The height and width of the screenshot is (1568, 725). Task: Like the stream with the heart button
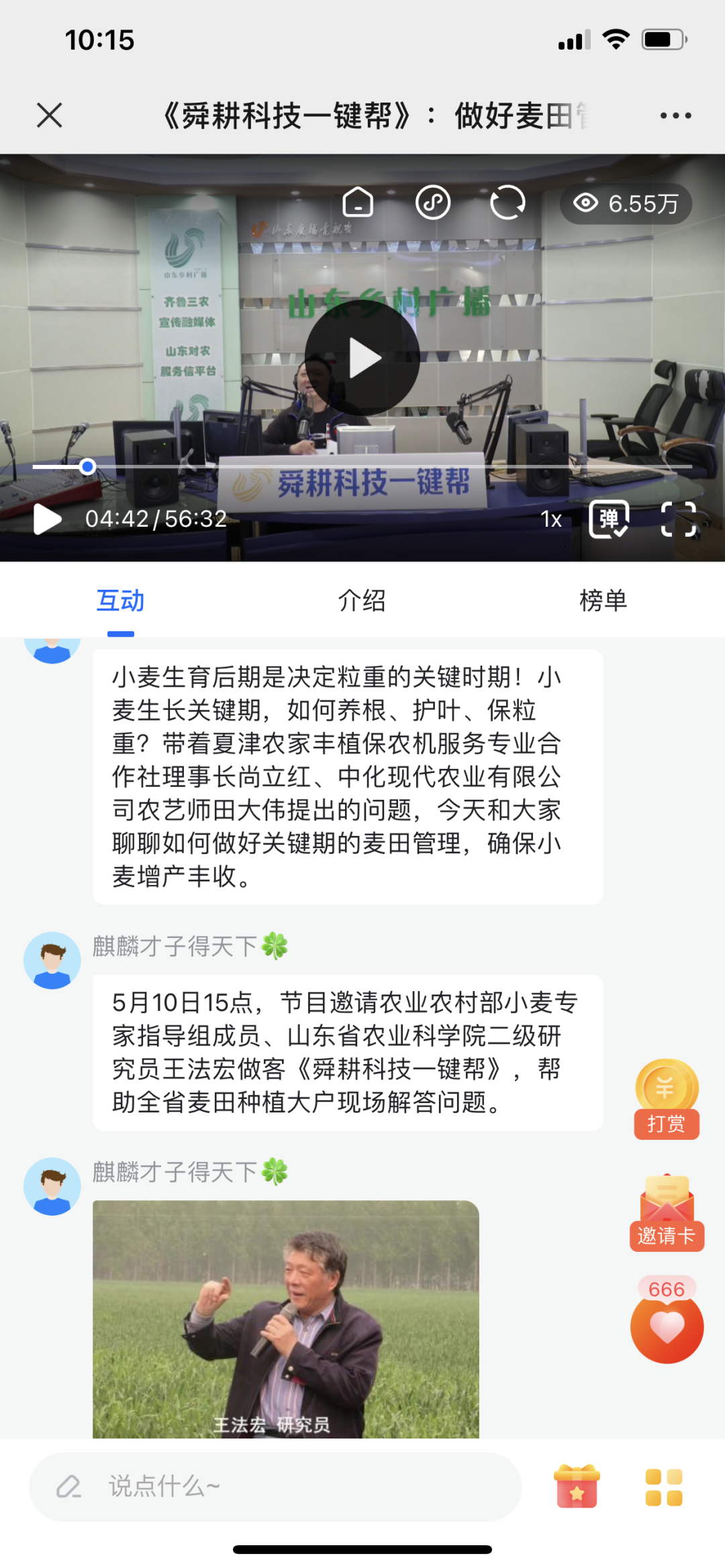click(x=667, y=1327)
